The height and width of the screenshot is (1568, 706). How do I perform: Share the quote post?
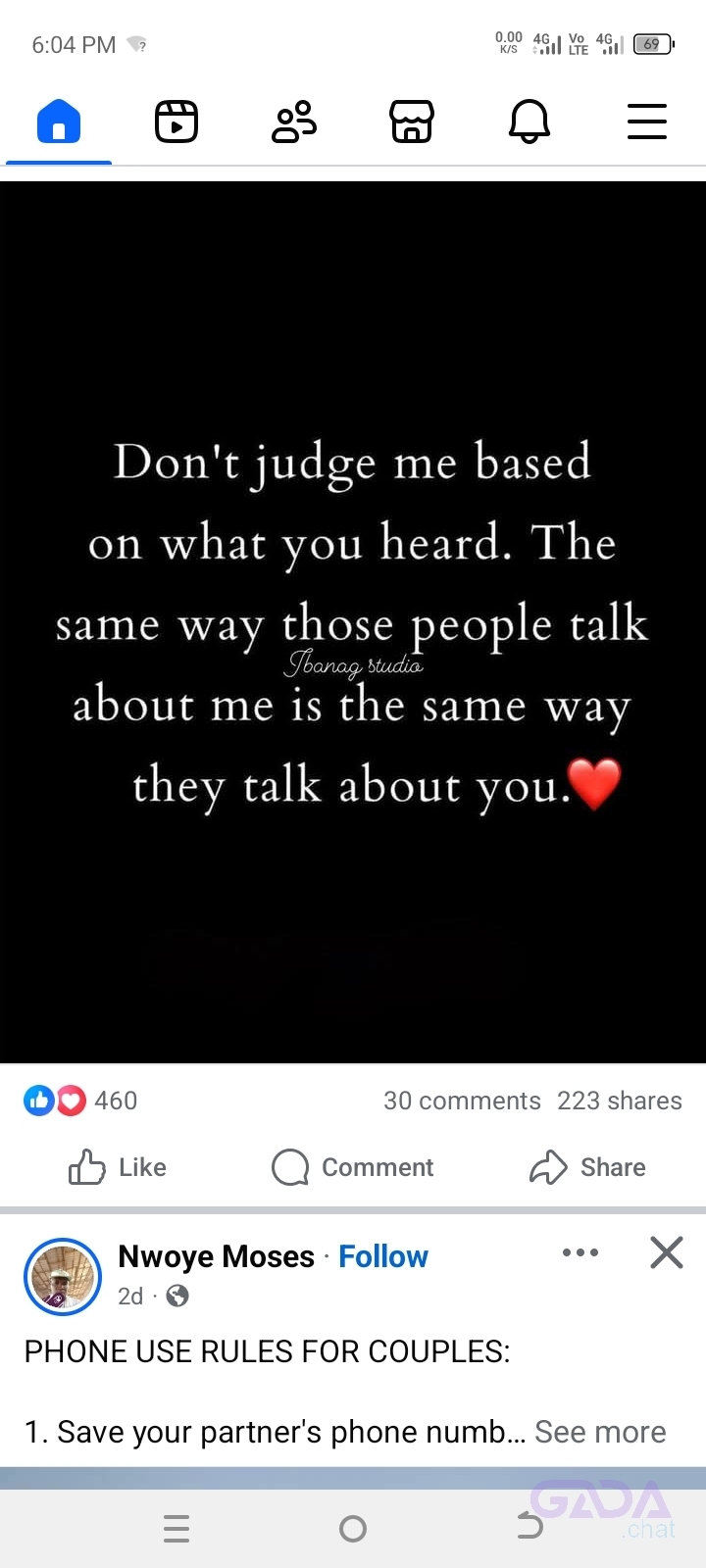588,1167
